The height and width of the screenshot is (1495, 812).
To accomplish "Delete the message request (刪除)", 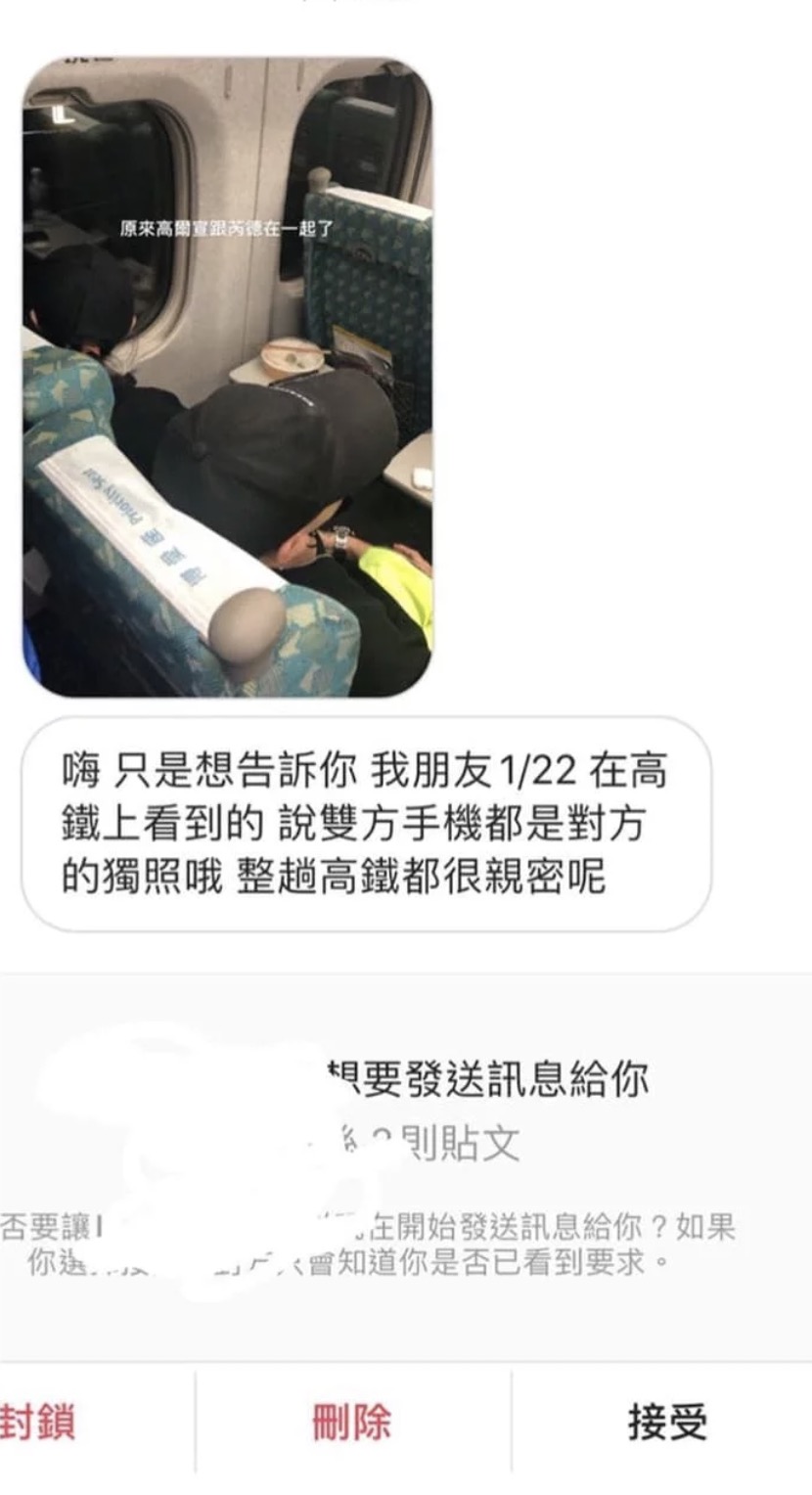I will (351, 1422).
